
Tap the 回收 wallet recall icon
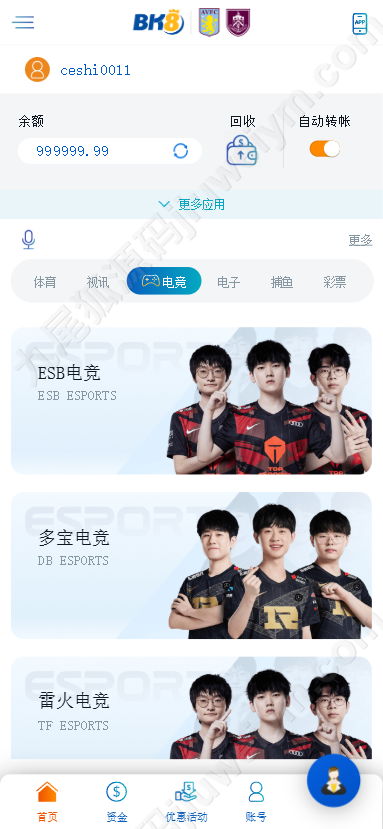242,151
